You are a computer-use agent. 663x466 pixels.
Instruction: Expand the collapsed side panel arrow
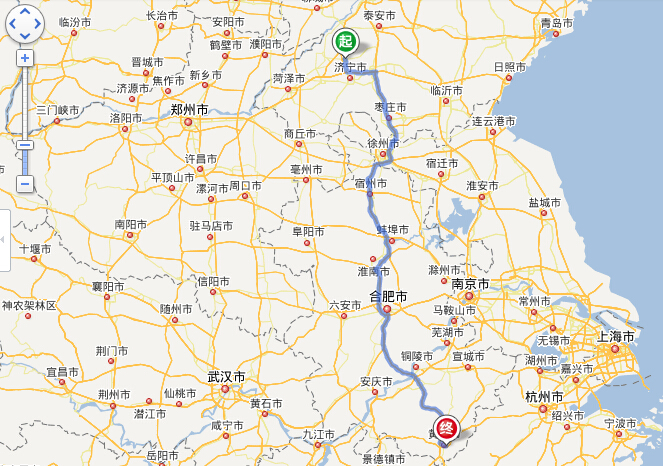[x=4, y=240]
